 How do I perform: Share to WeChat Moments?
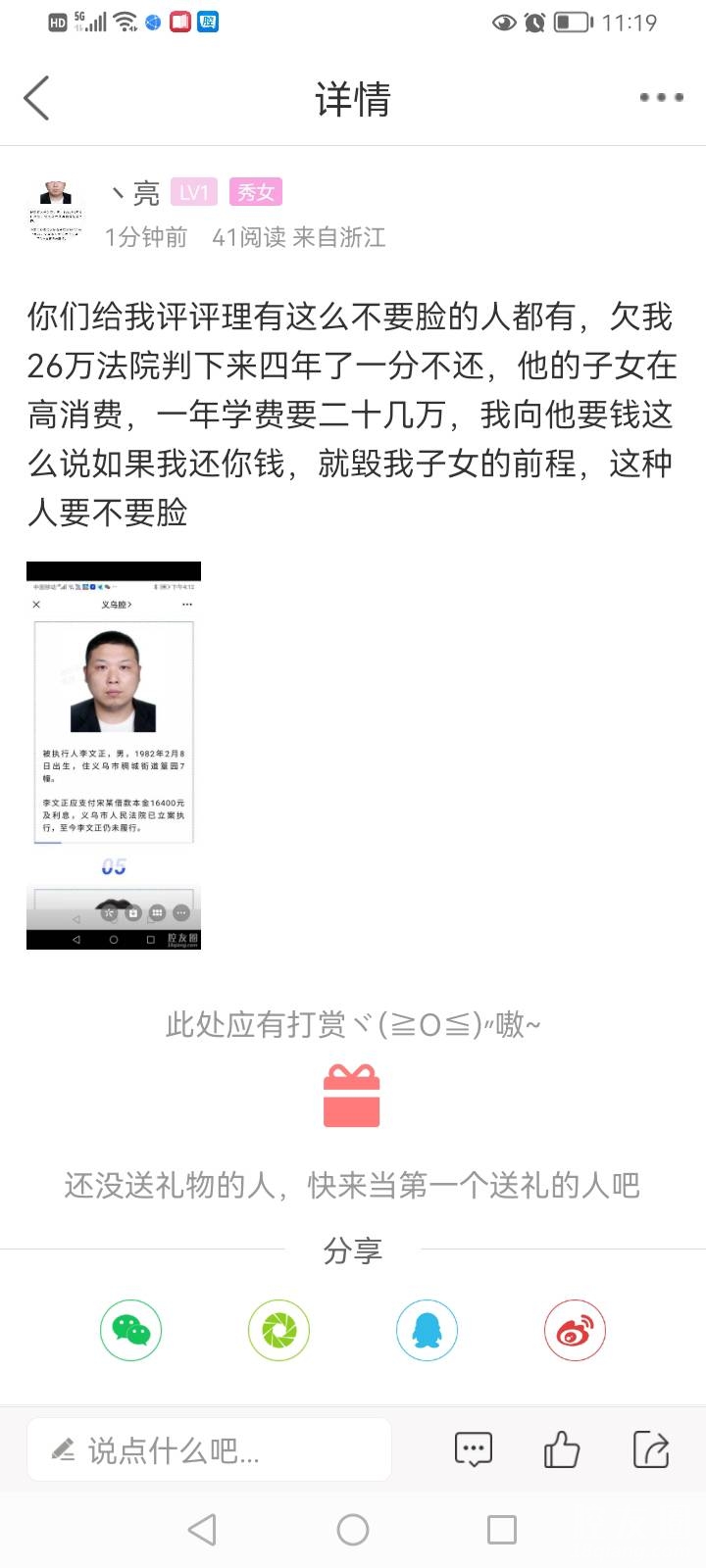point(278,1330)
